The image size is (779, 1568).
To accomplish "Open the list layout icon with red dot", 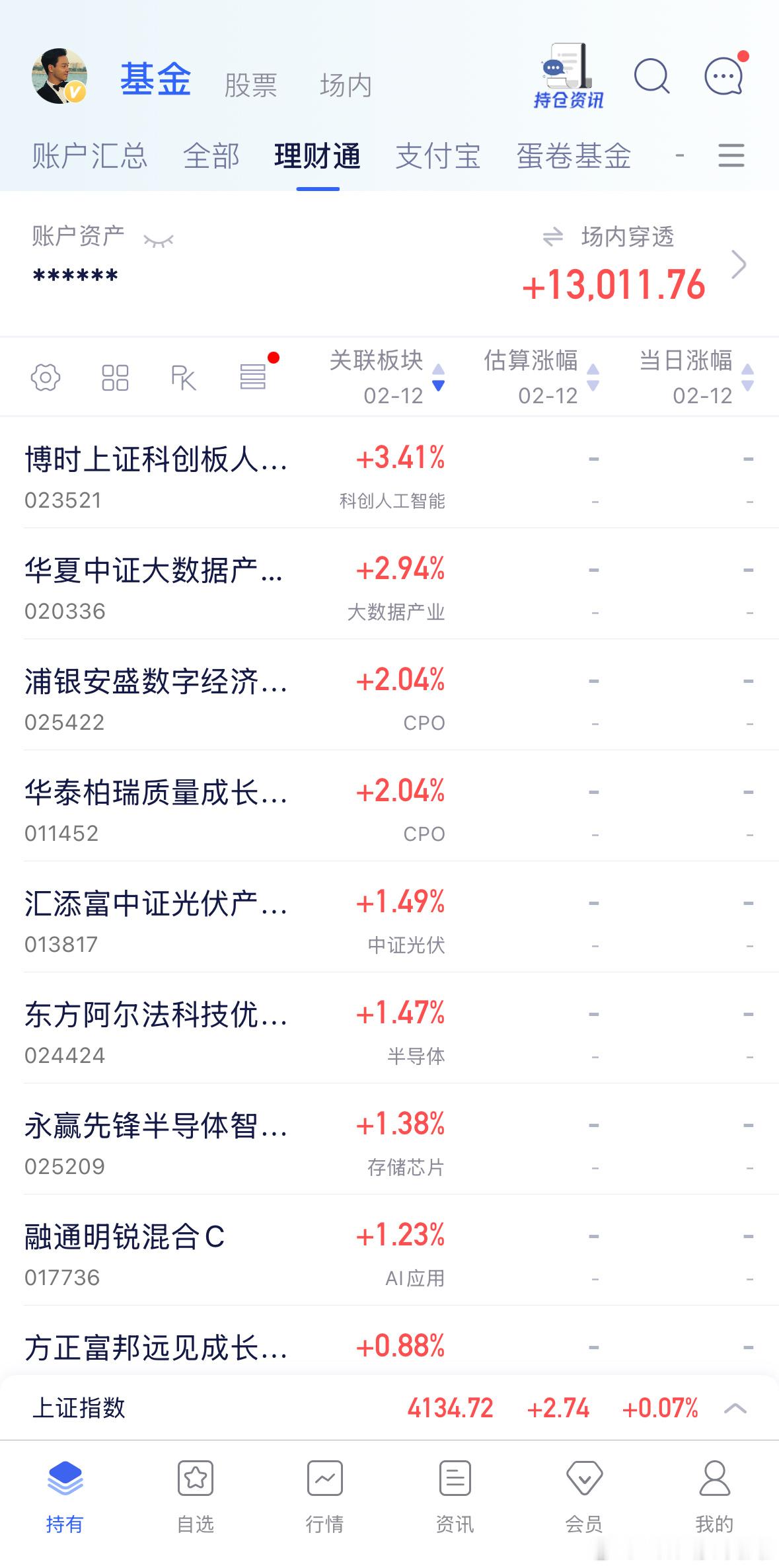I will coord(253,377).
